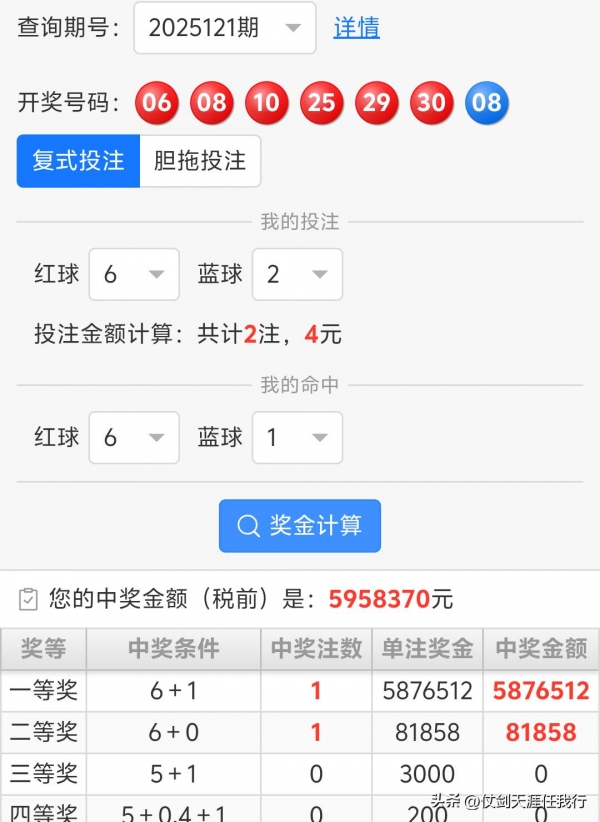Switch to the 胆拖投注 tab
600x822 pixels.
pyautogui.click(x=200, y=161)
